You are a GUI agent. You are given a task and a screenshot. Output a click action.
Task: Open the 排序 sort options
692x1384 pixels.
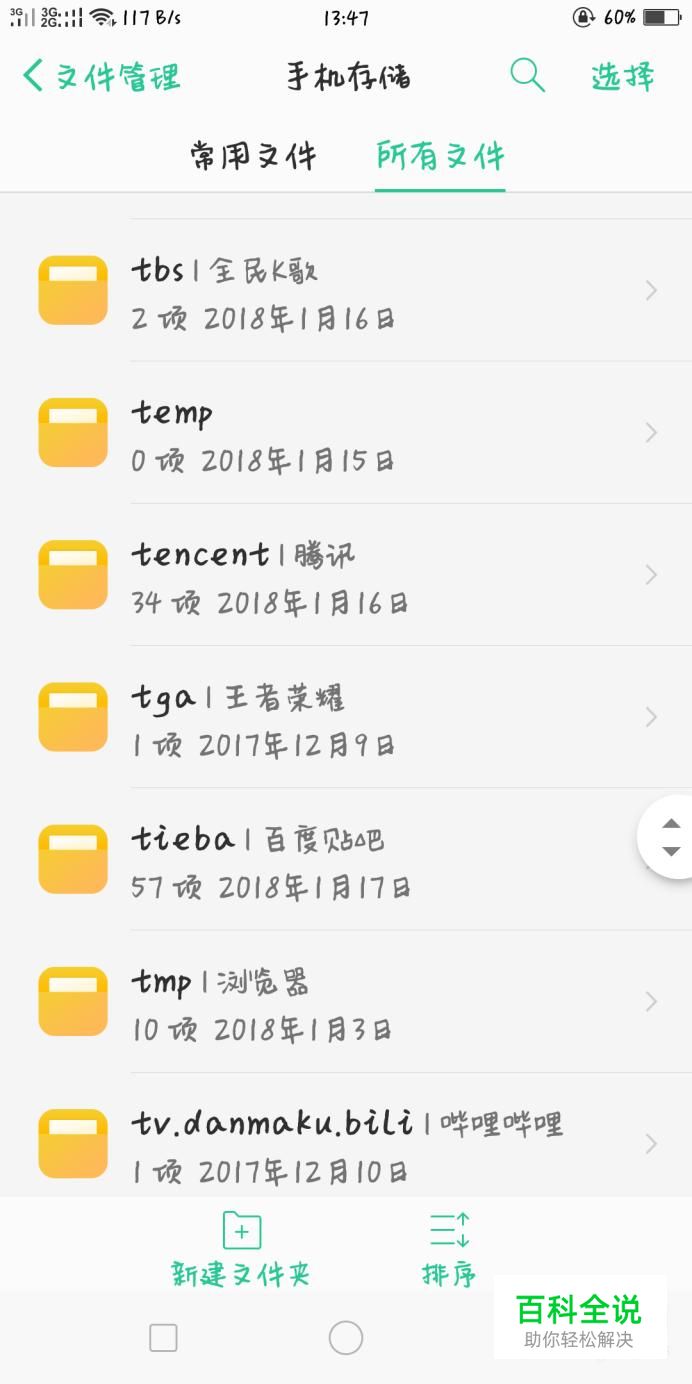click(449, 1247)
